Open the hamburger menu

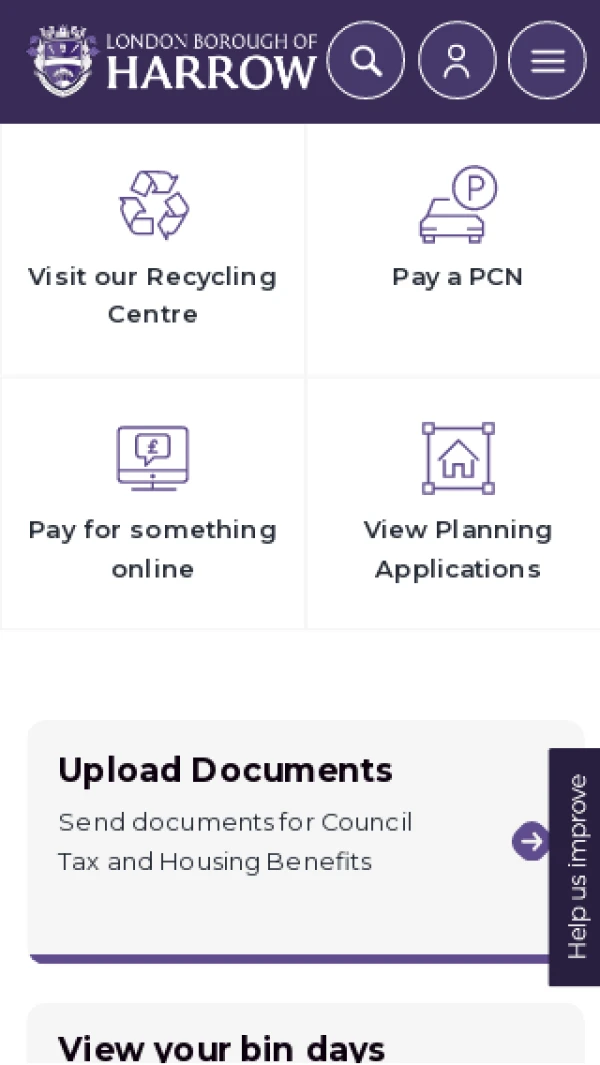click(x=547, y=61)
